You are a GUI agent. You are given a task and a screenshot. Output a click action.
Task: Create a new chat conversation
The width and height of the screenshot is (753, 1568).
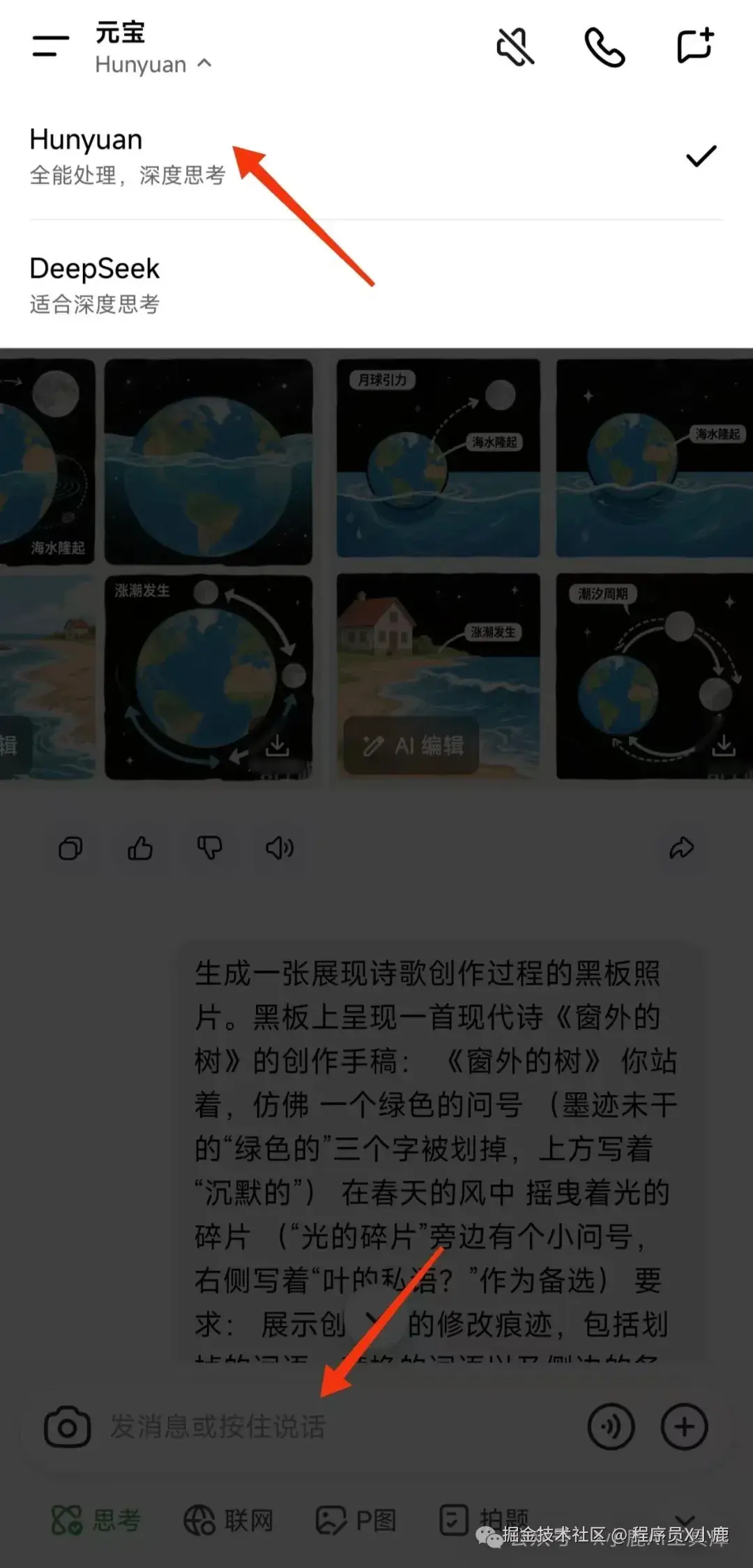pyautogui.click(x=695, y=46)
